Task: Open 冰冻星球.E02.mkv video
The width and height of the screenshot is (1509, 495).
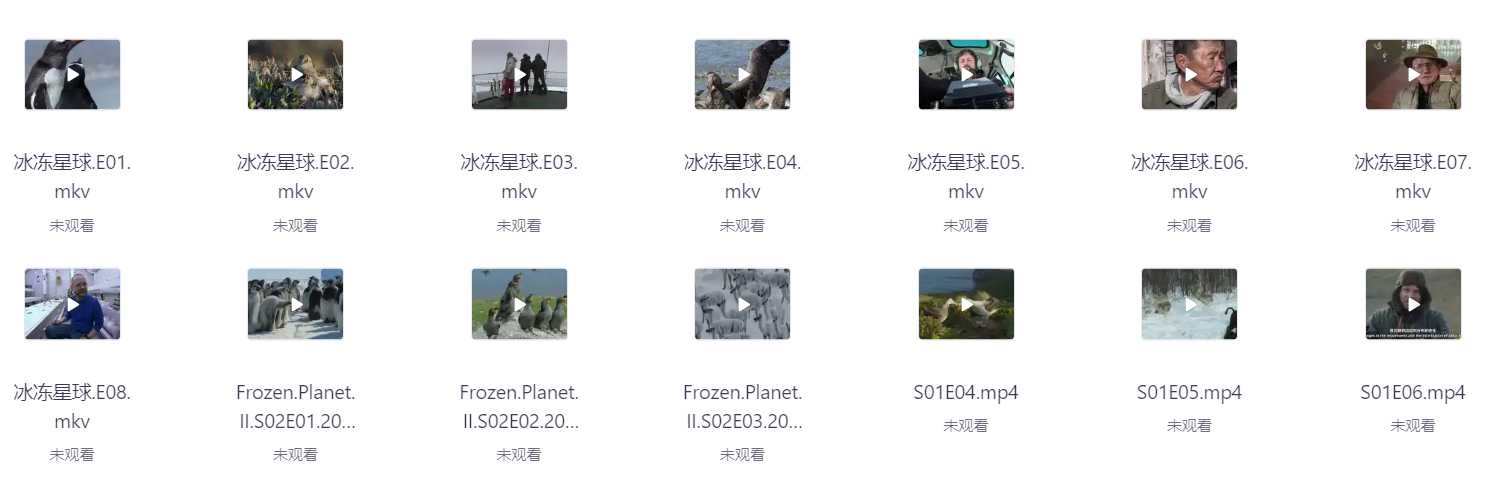Action: point(296,74)
